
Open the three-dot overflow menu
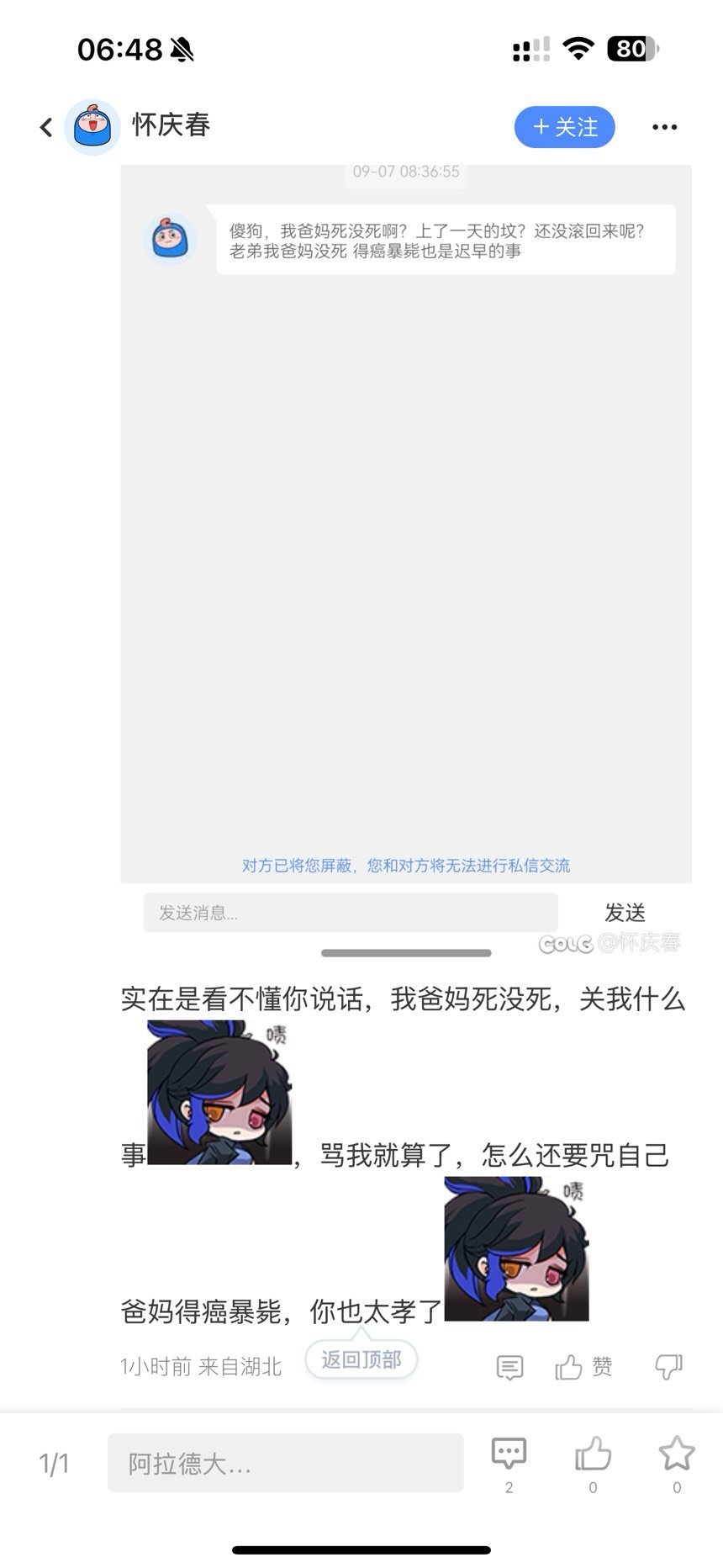pyautogui.click(x=664, y=127)
